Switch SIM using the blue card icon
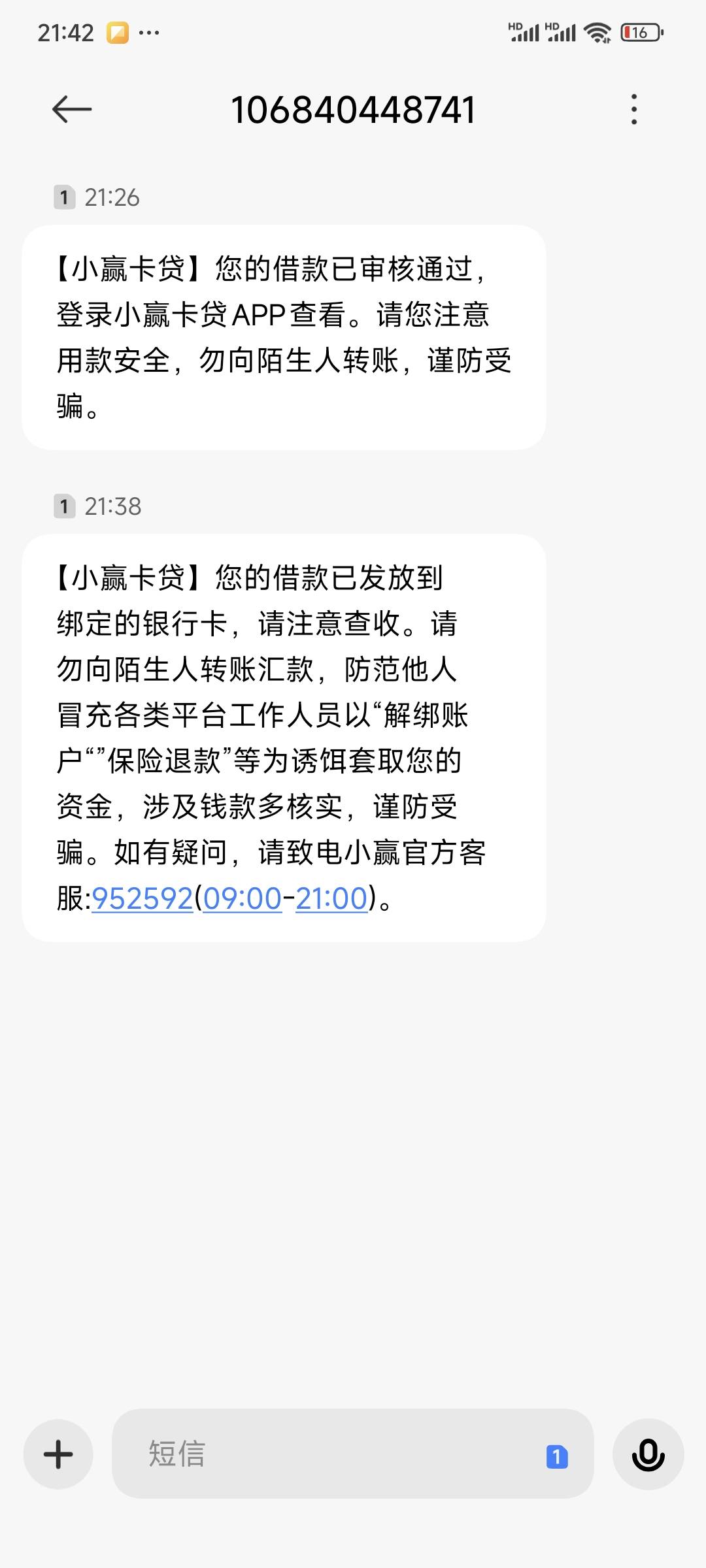The image size is (706, 1568). pos(557,1456)
